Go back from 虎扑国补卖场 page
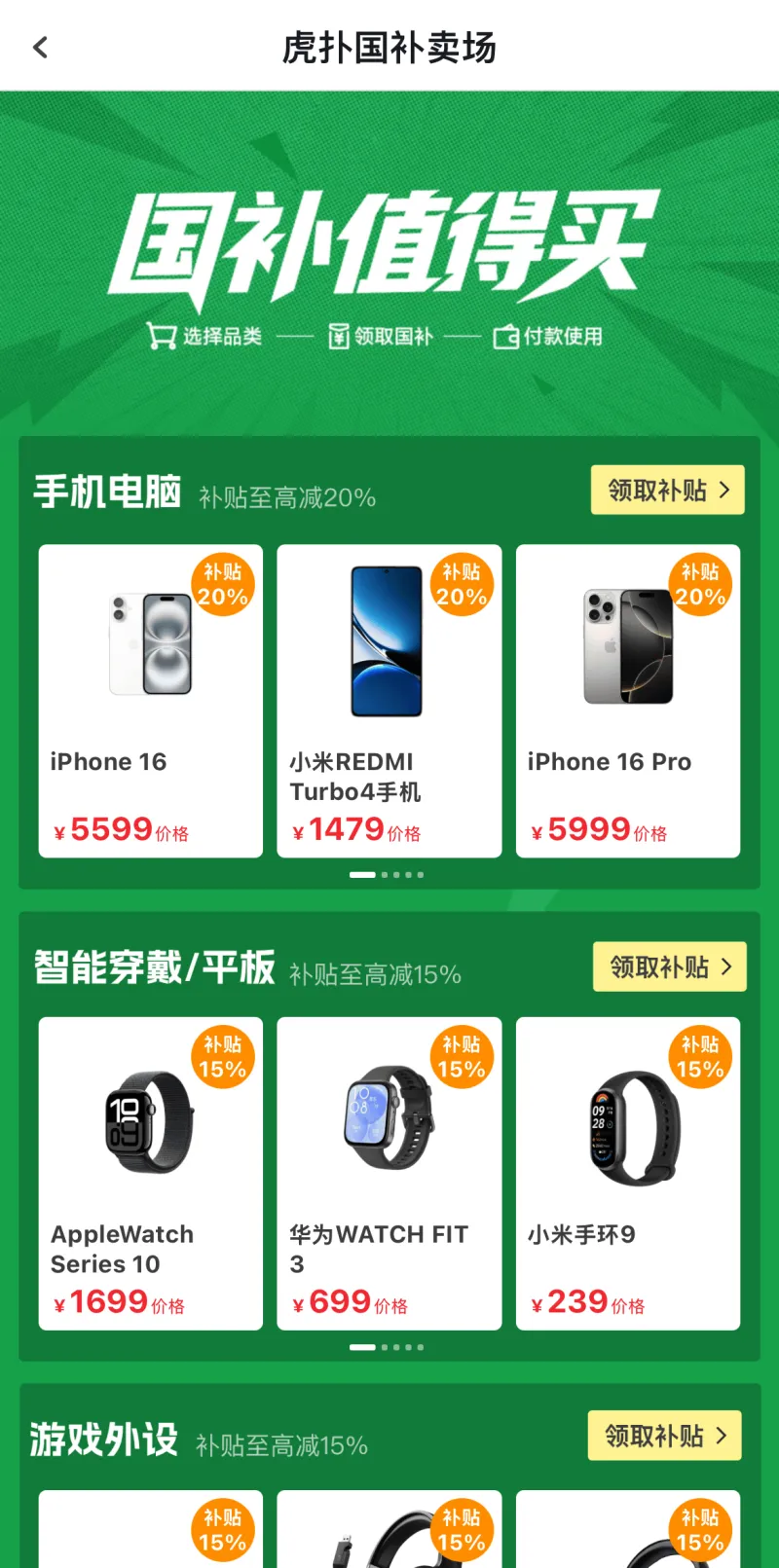This screenshot has height=1568, width=779. click(x=40, y=47)
